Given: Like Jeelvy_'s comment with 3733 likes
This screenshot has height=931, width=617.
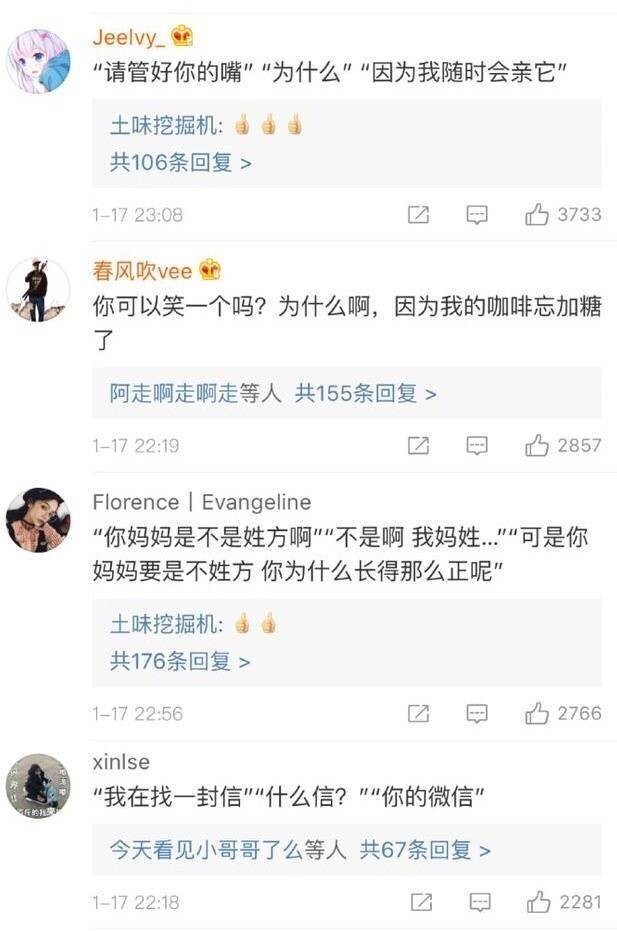Looking at the screenshot, I should (538, 215).
